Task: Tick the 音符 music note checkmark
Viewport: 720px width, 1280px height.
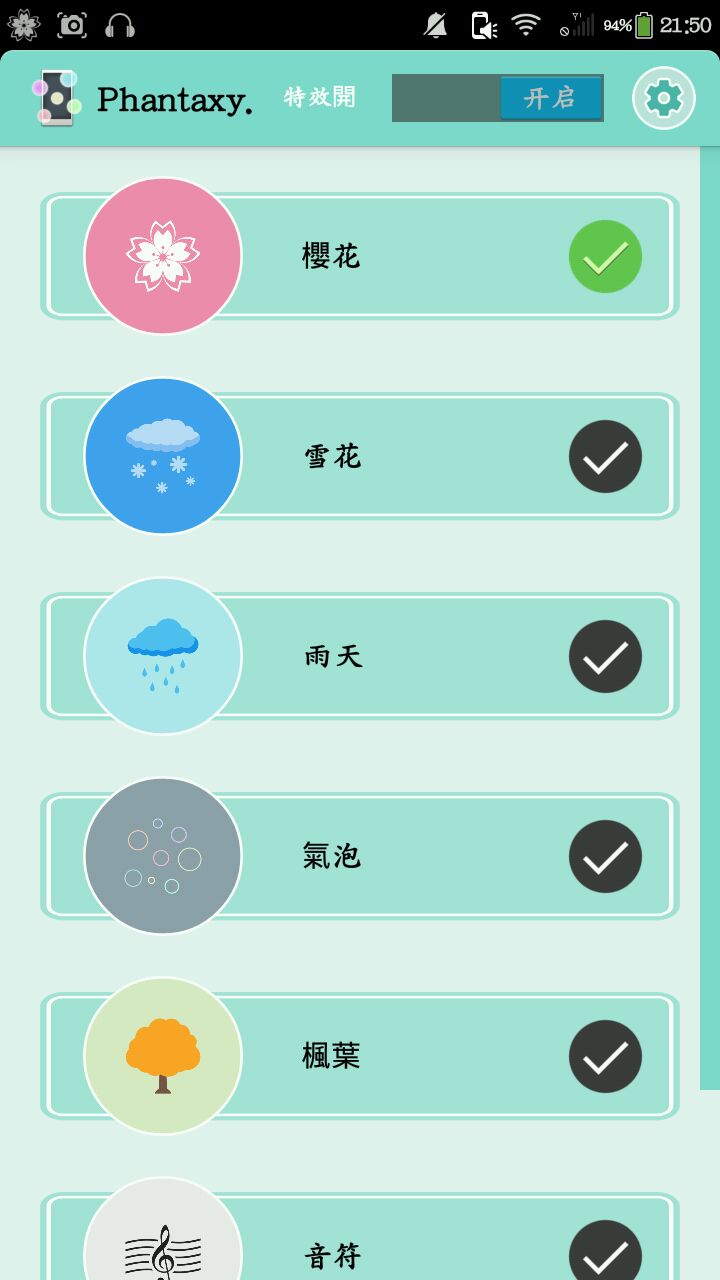Action: tap(605, 1250)
